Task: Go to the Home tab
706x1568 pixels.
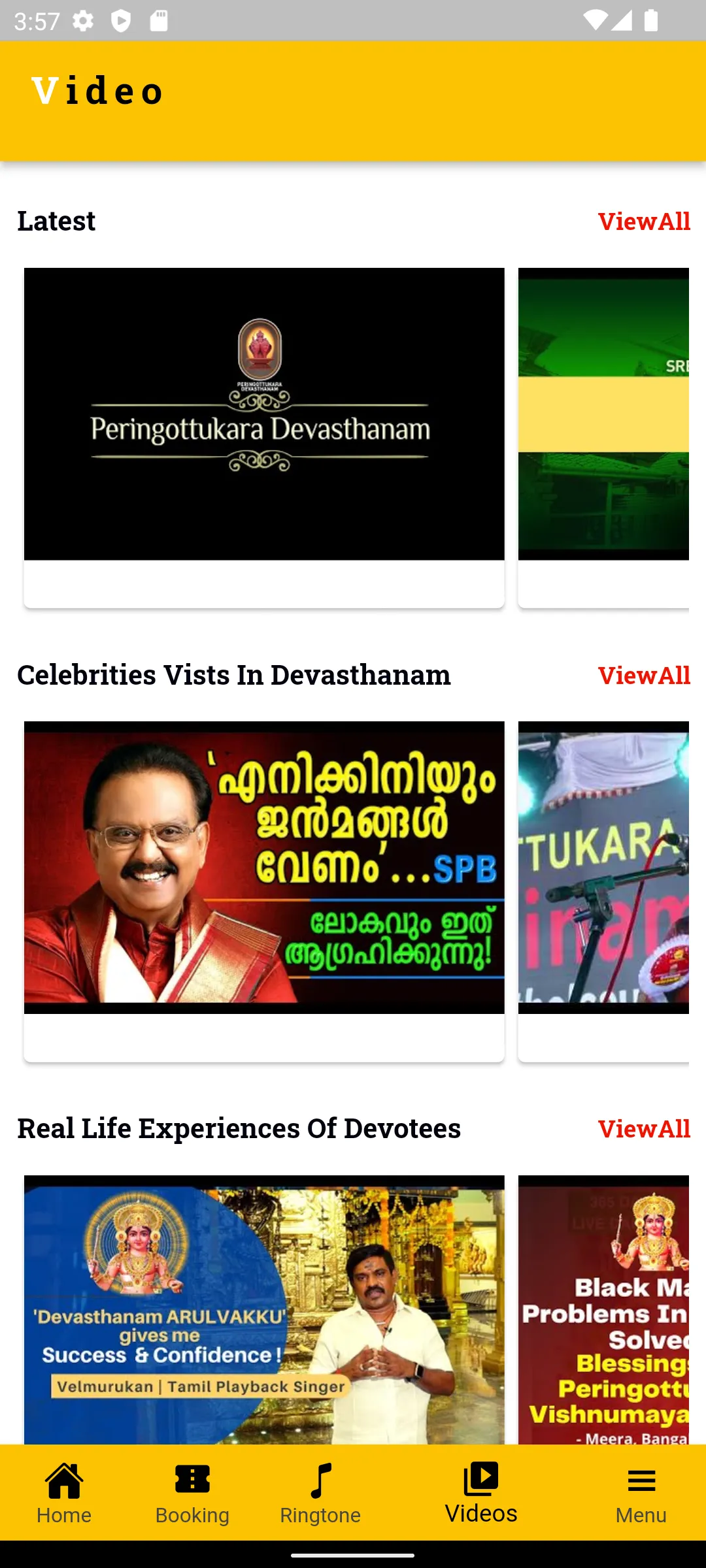Action: (x=64, y=1494)
